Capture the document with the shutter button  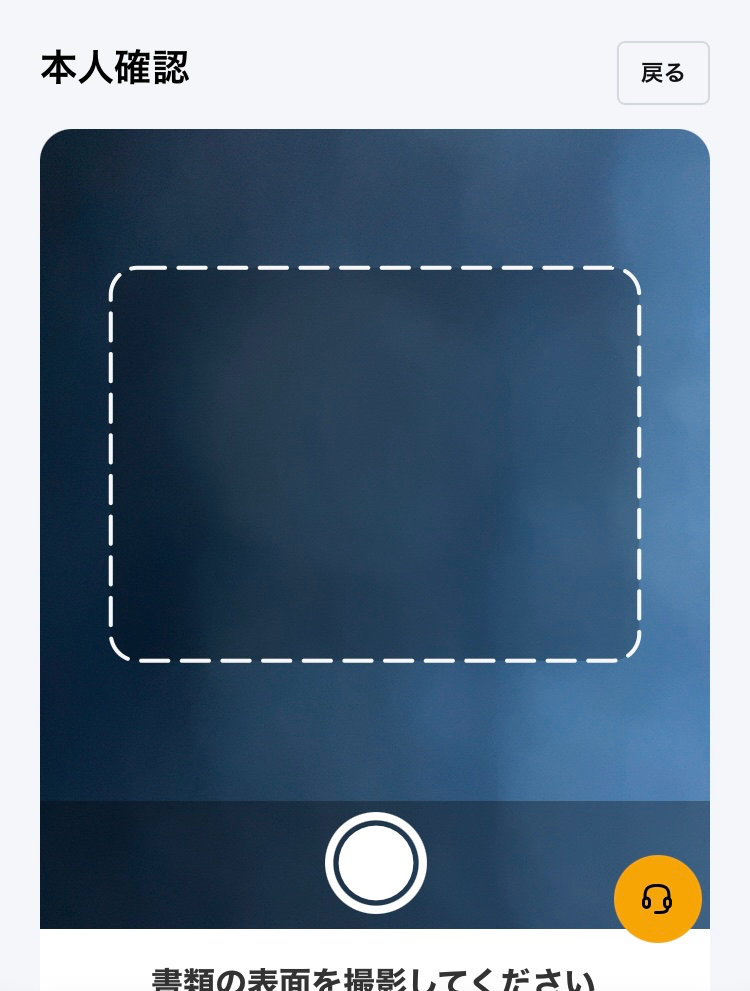pos(376,863)
